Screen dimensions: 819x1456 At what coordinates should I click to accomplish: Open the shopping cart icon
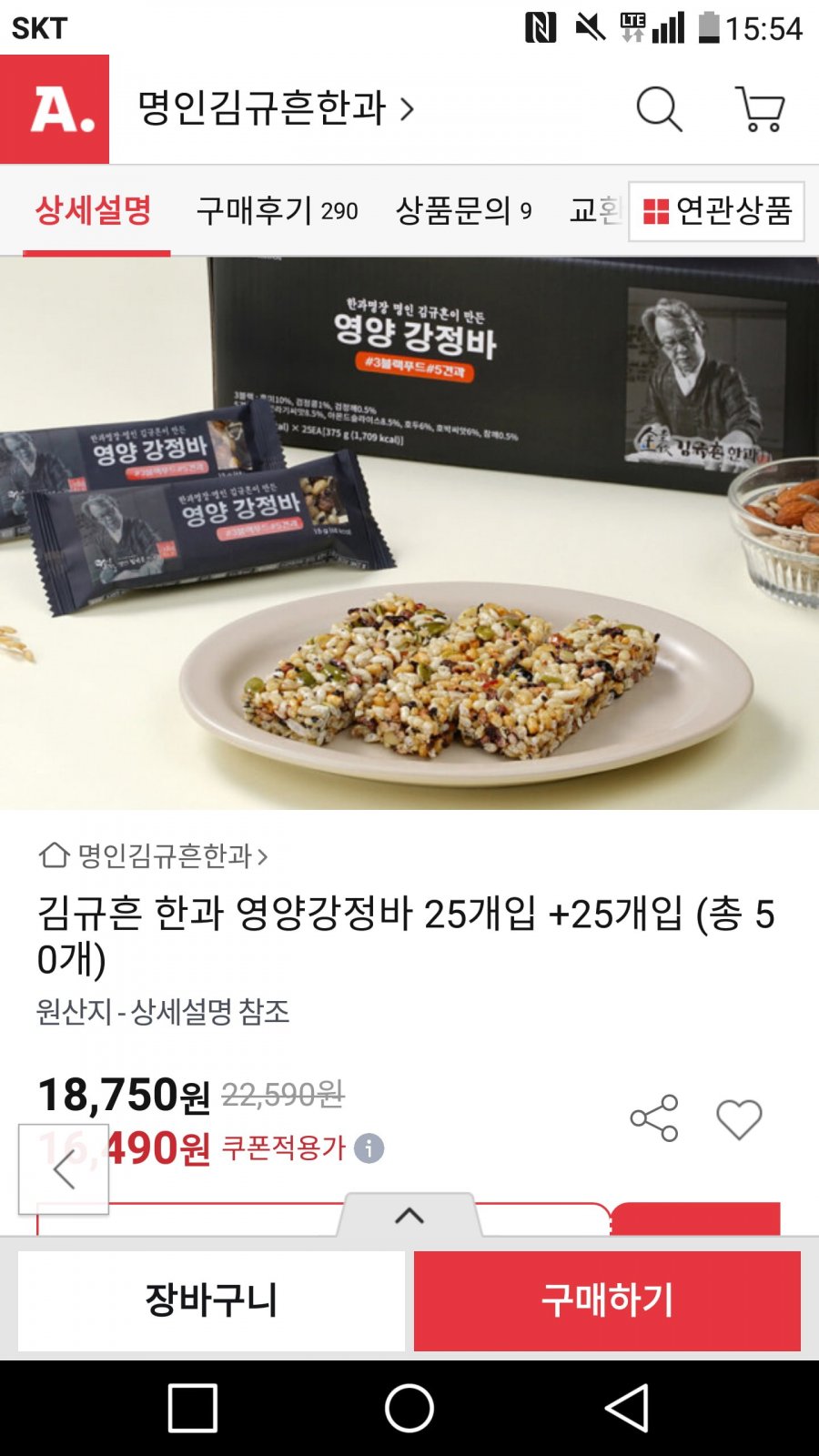tap(760, 109)
